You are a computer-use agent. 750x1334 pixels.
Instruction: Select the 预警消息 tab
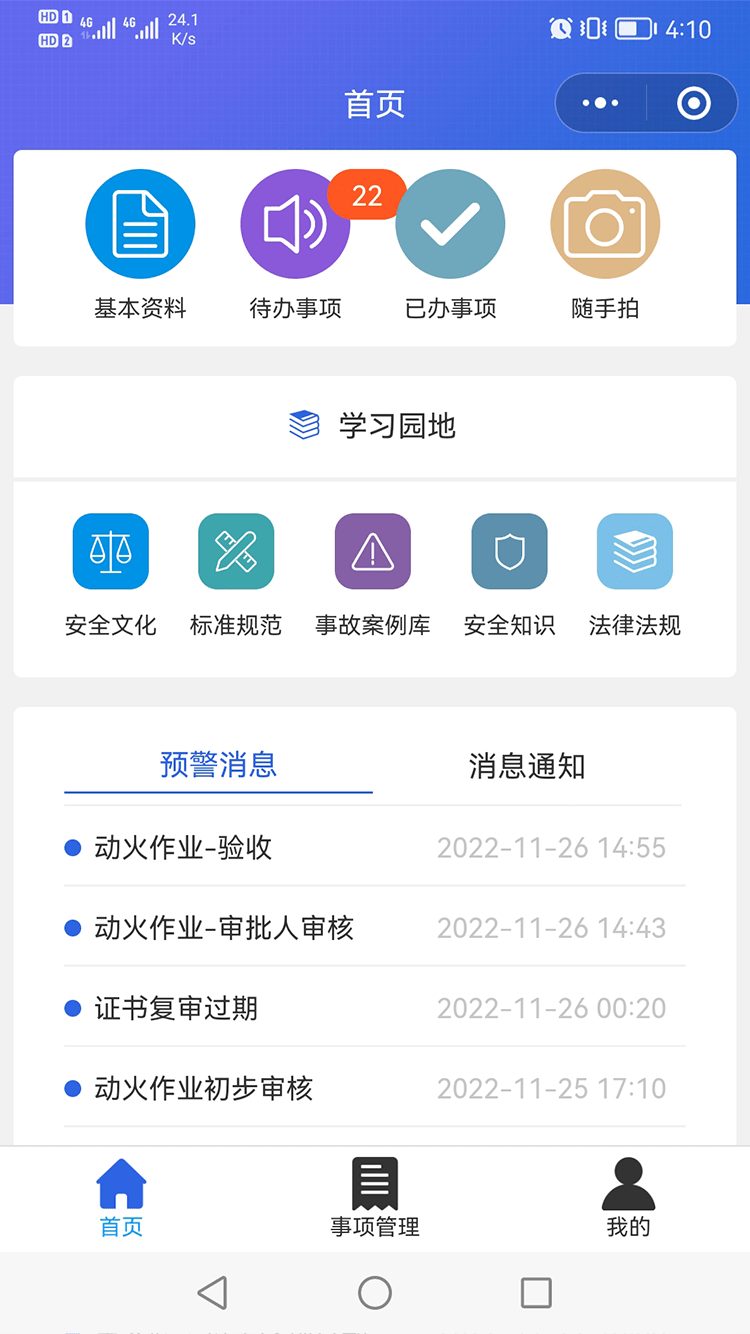pos(218,766)
